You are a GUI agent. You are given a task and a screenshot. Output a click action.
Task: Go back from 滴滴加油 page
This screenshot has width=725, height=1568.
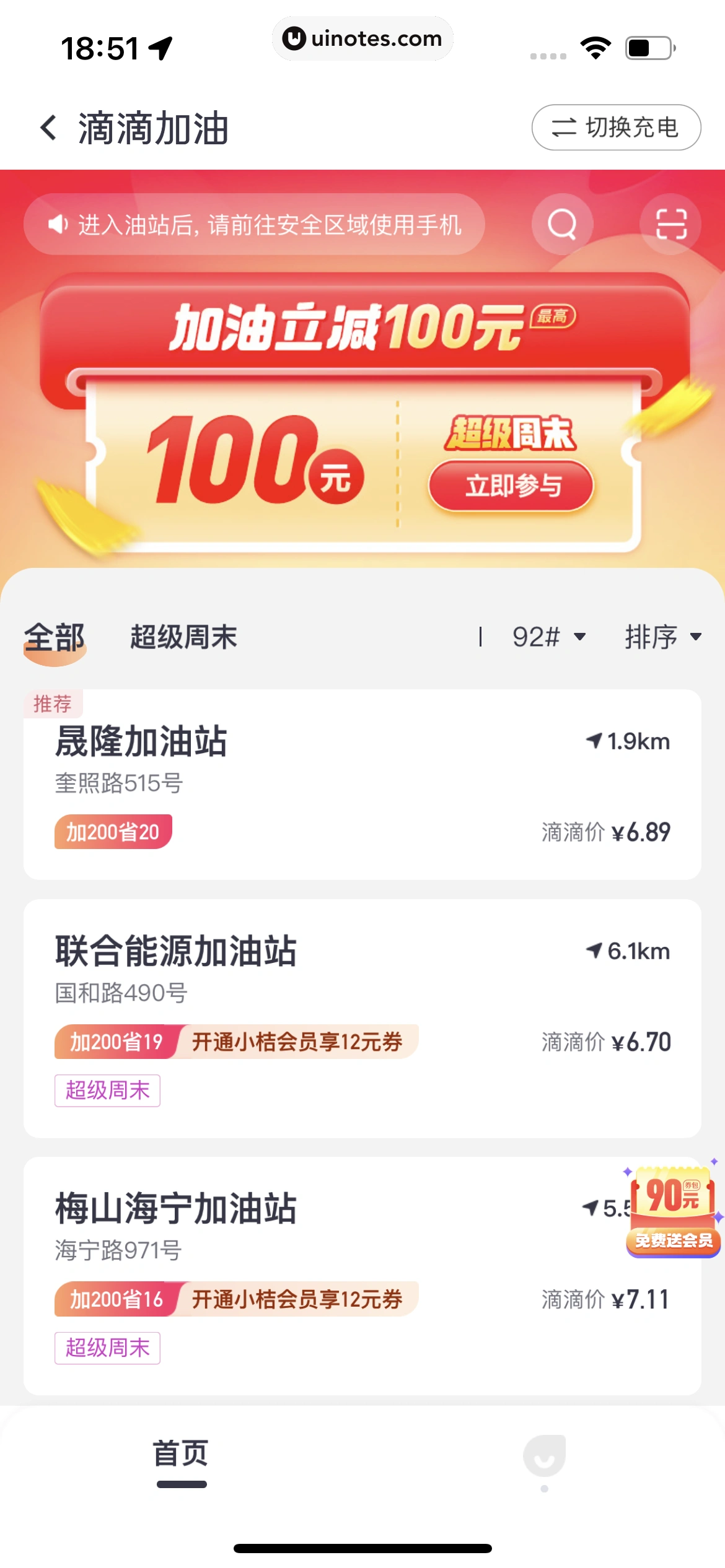(49, 128)
